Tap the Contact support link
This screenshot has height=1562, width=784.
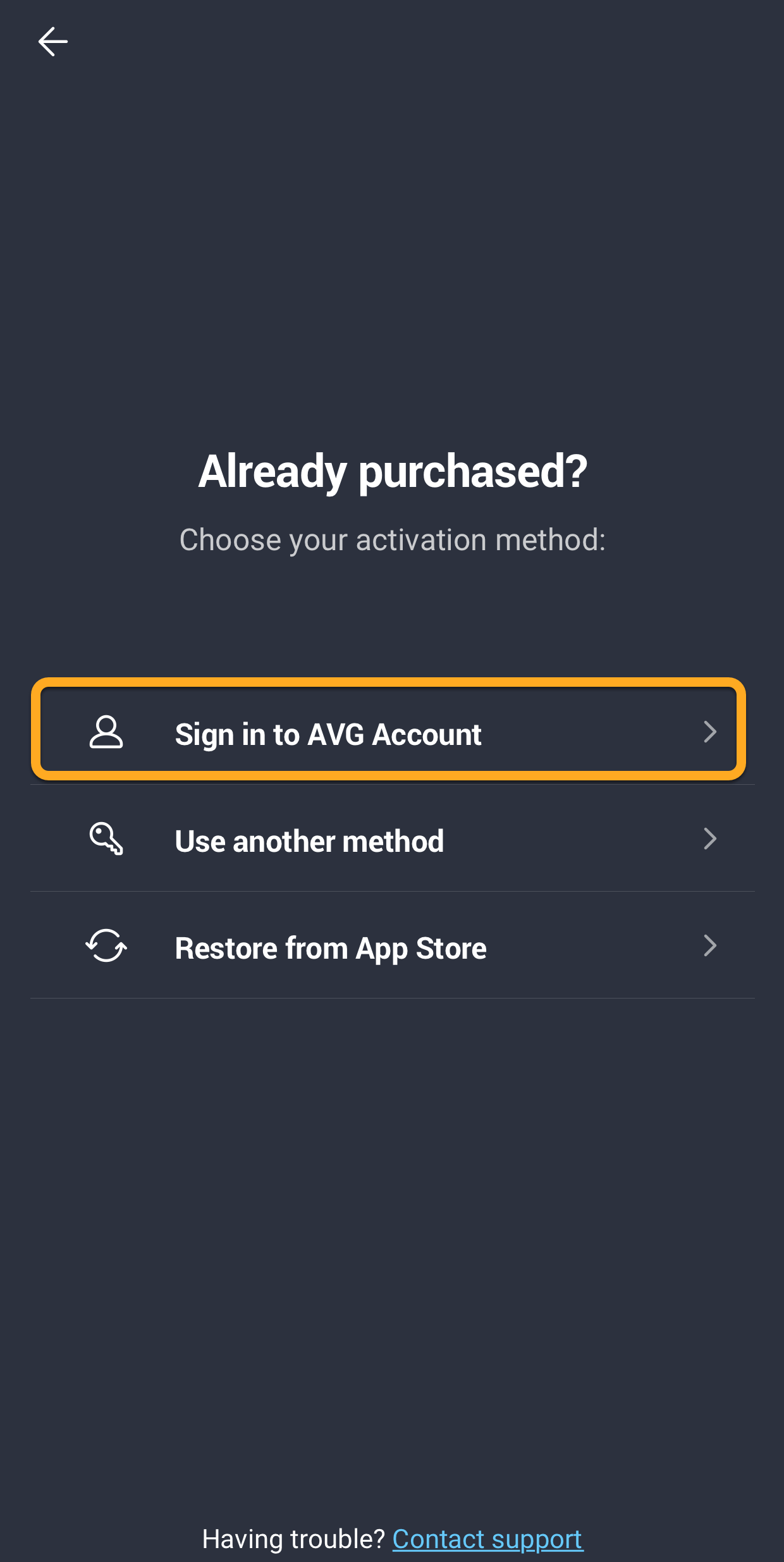coord(487,1539)
